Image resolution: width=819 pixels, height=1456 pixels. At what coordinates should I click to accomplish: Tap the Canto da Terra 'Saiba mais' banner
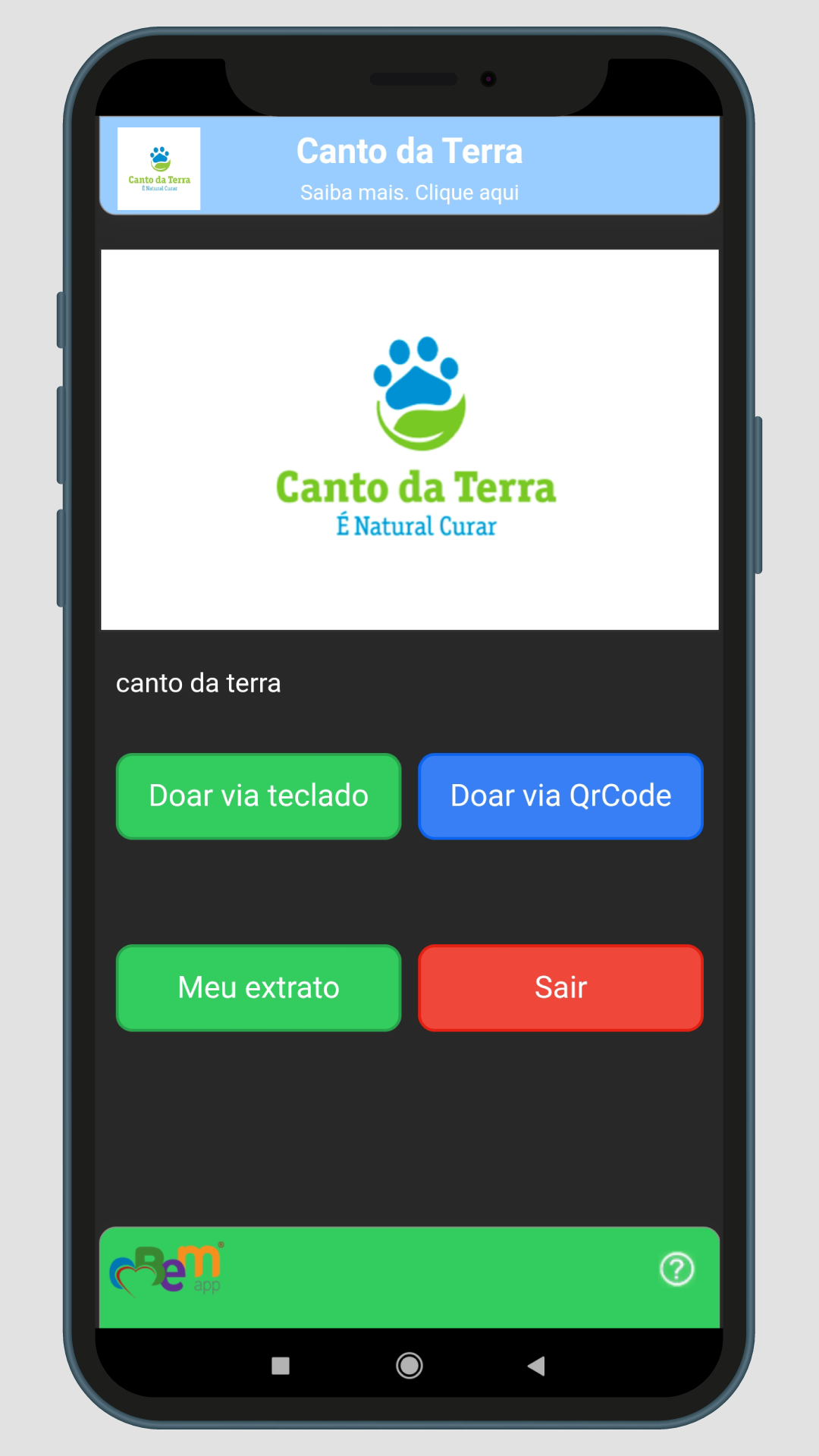point(409,167)
